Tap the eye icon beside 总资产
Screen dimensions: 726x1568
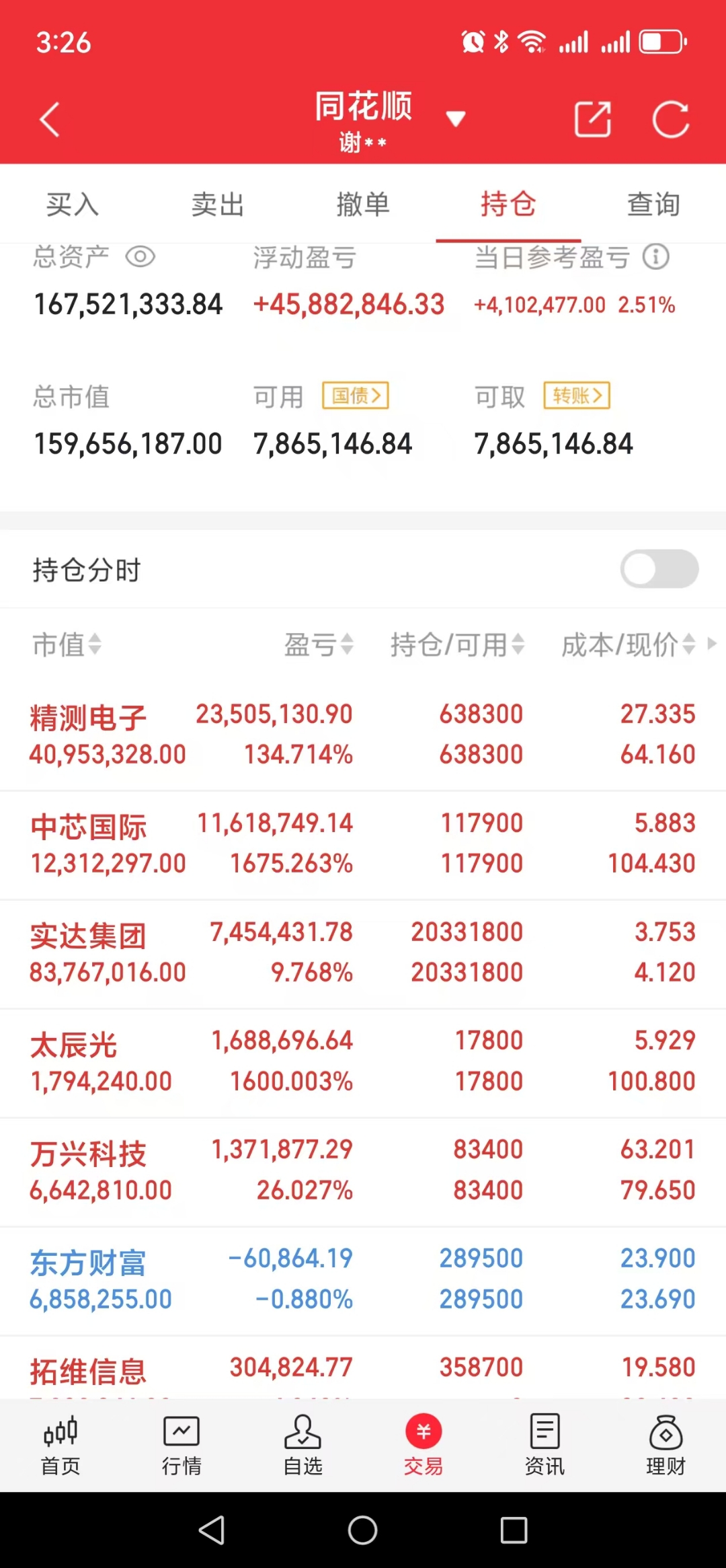[140, 256]
